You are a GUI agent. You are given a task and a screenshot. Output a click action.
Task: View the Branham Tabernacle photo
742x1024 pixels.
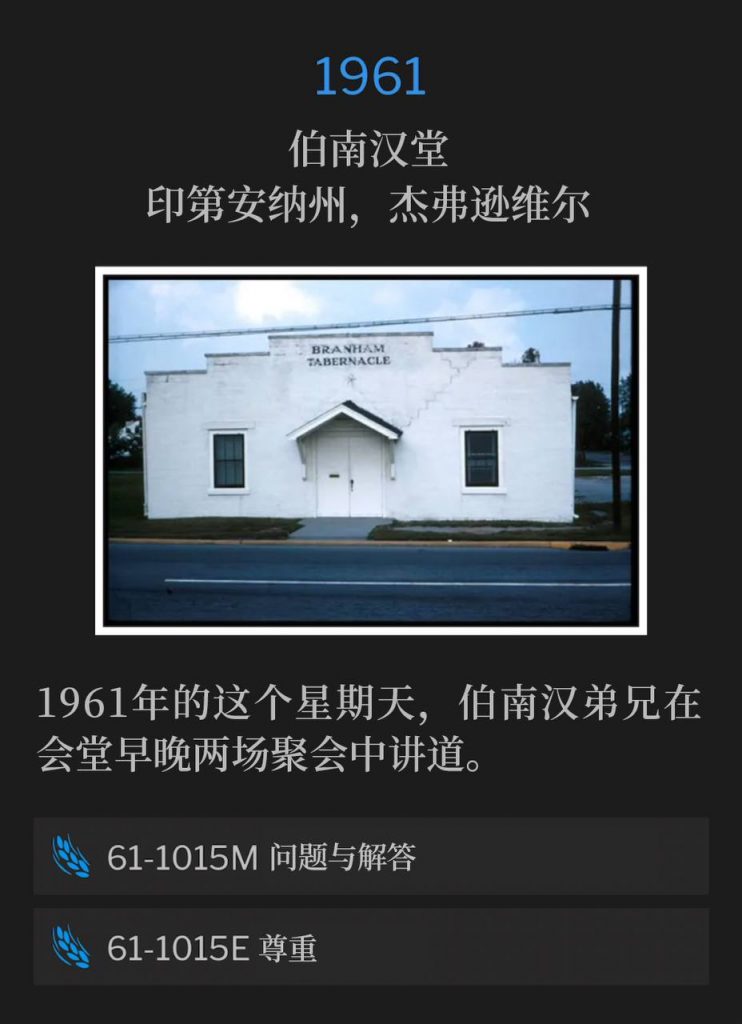(x=370, y=450)
